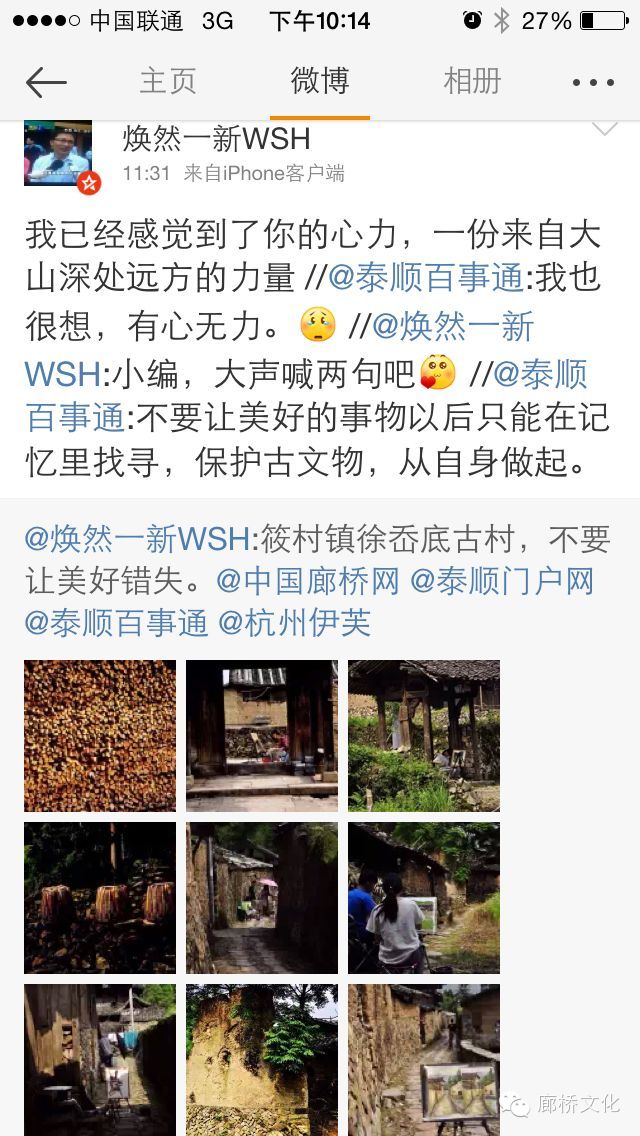Open the @杭州伊芙 mention link

[295, 623]
